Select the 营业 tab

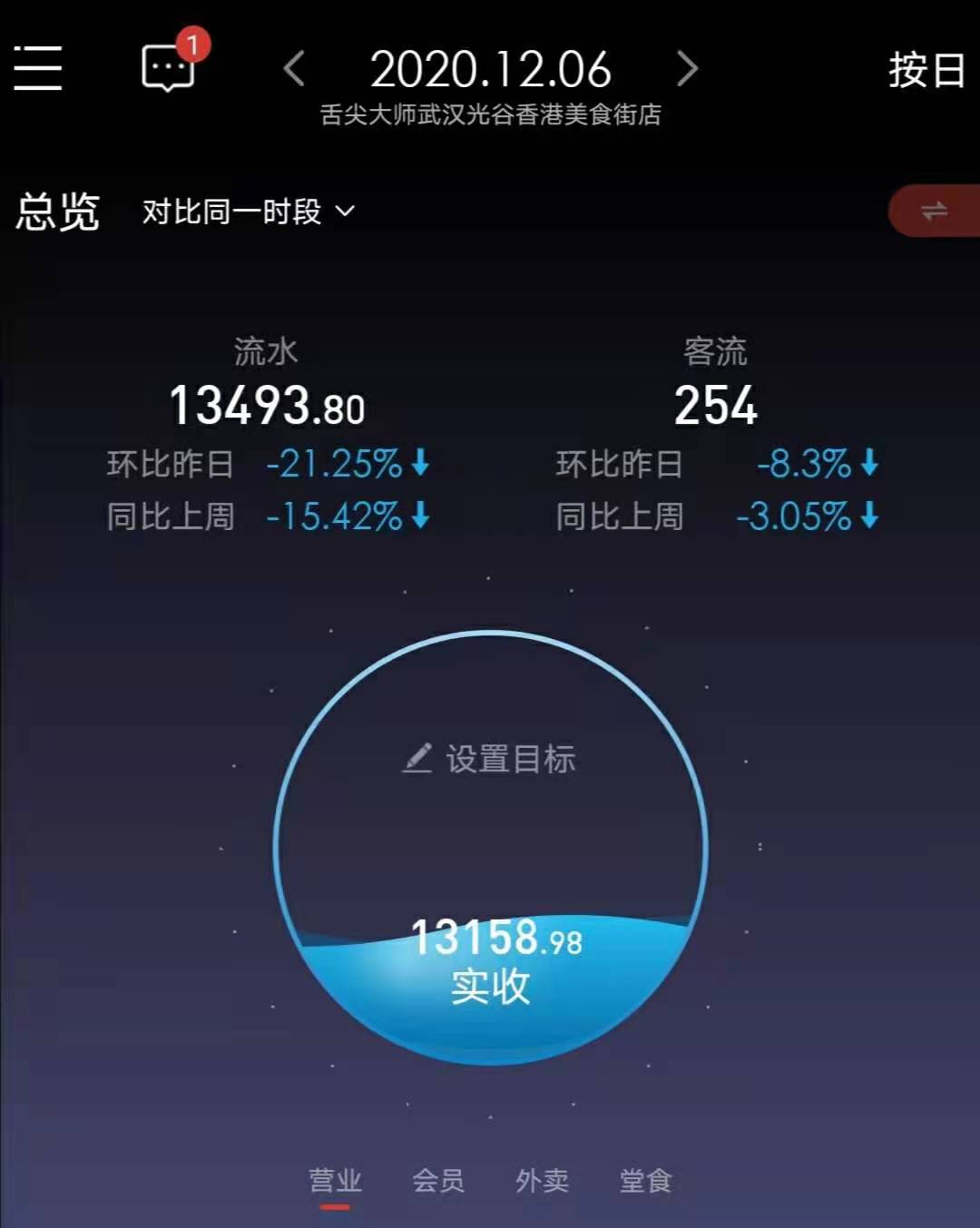[x=335, y=1180]
